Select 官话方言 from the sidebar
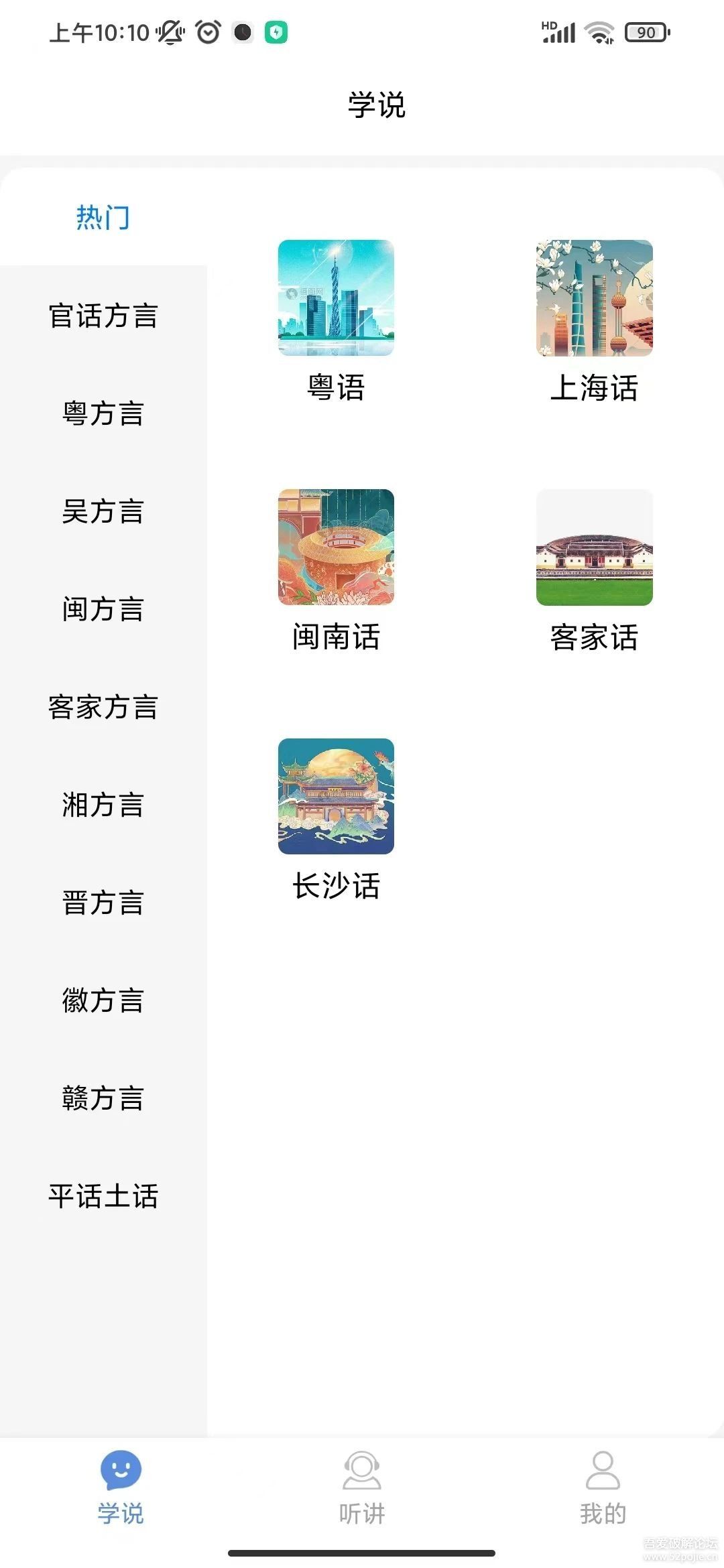 pyautogui.click(x=104, y=317)
